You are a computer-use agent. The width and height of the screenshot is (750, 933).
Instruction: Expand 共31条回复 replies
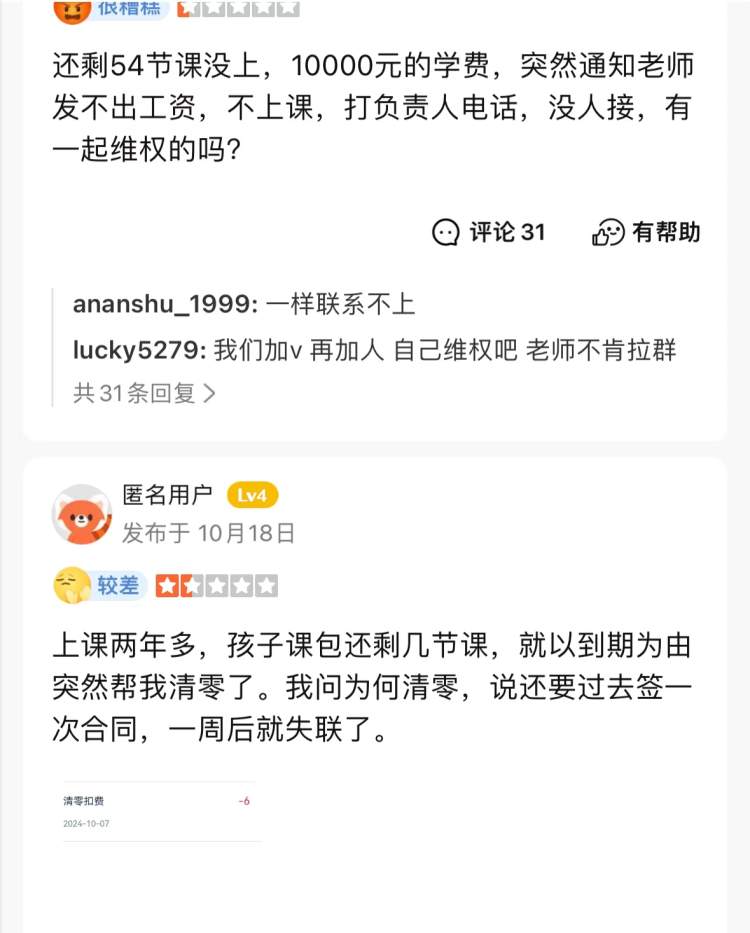click(144, 393)
